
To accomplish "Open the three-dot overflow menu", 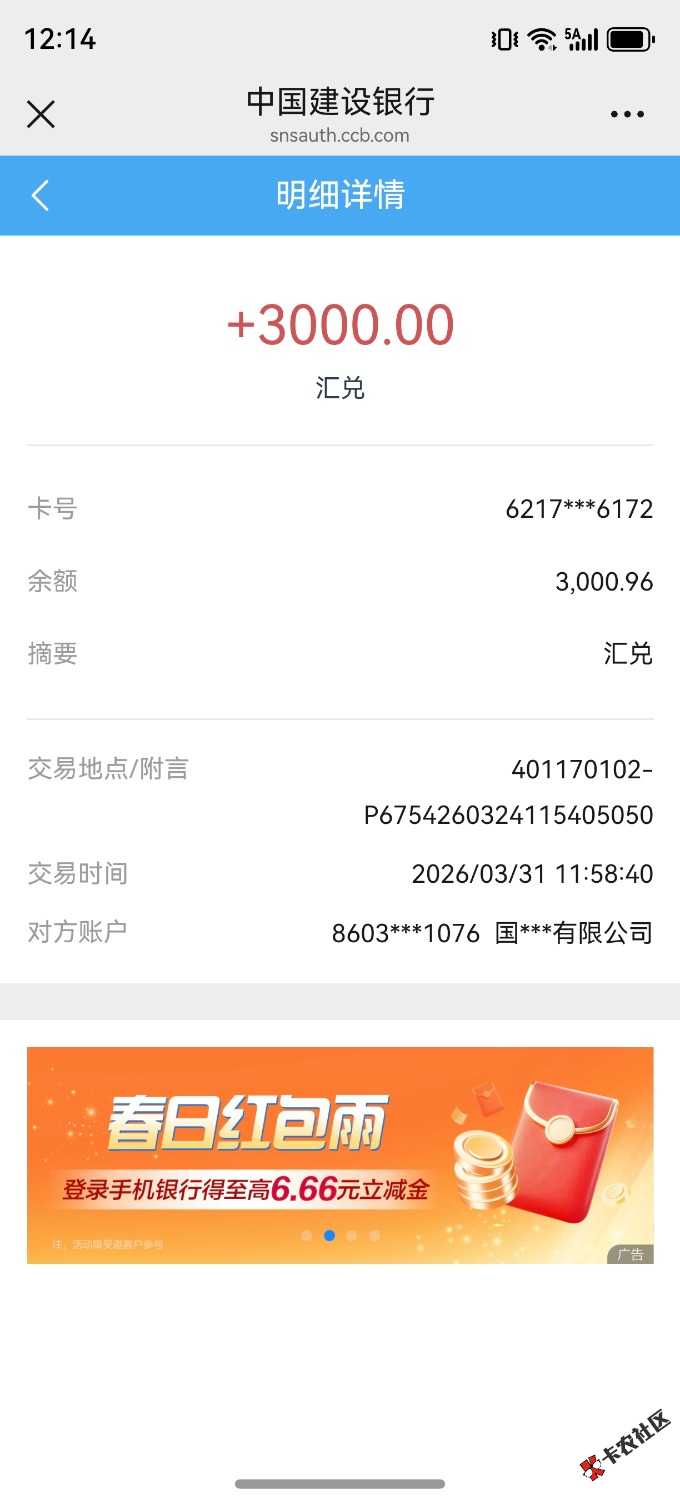I will click(x=627, y=114).
